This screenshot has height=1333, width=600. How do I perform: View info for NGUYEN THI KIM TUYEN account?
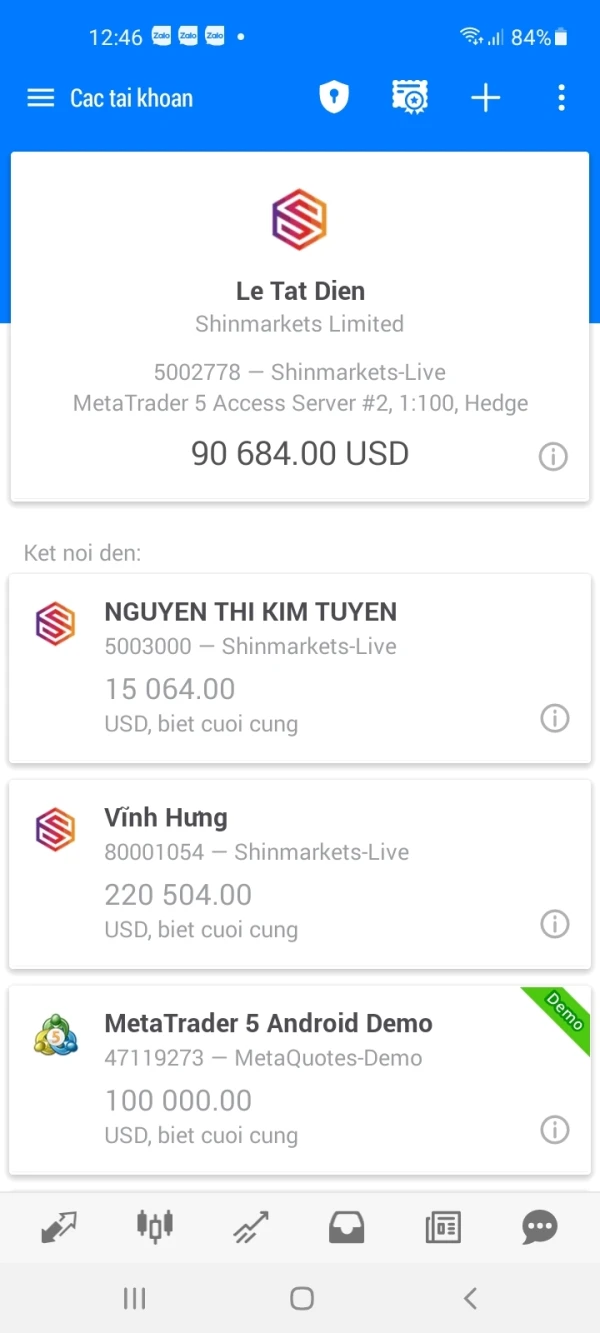[554, 718]
